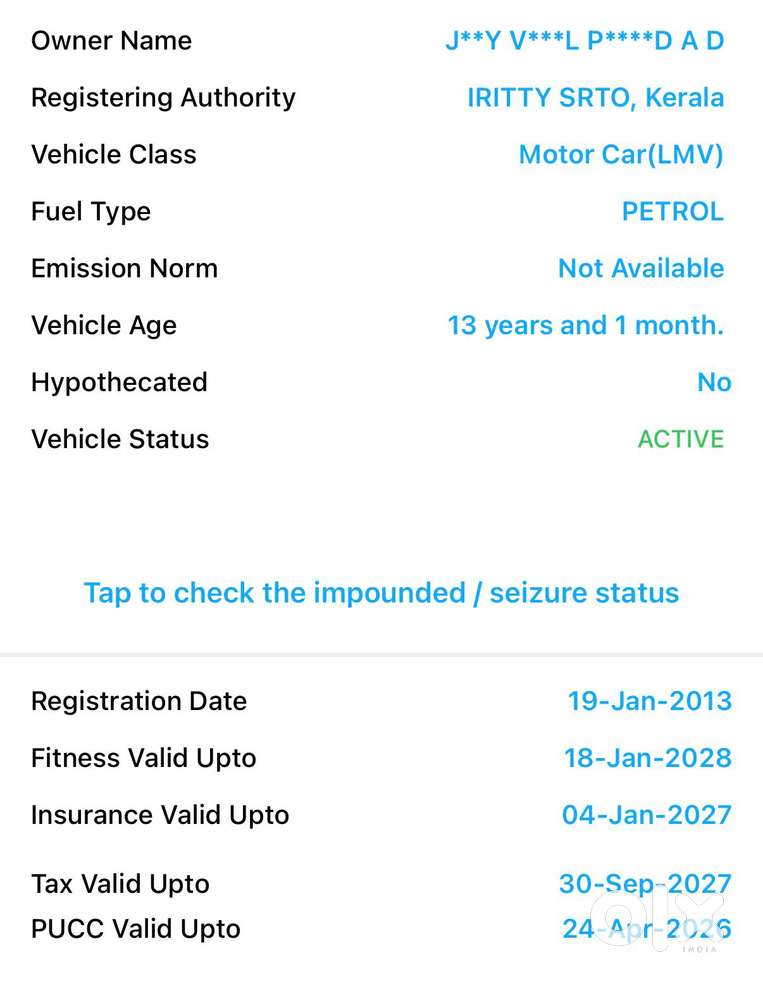Select IRITTY SRTO, Kerala authority value
Viewport: 763px width, 1000px height.
tap(596, 97)
